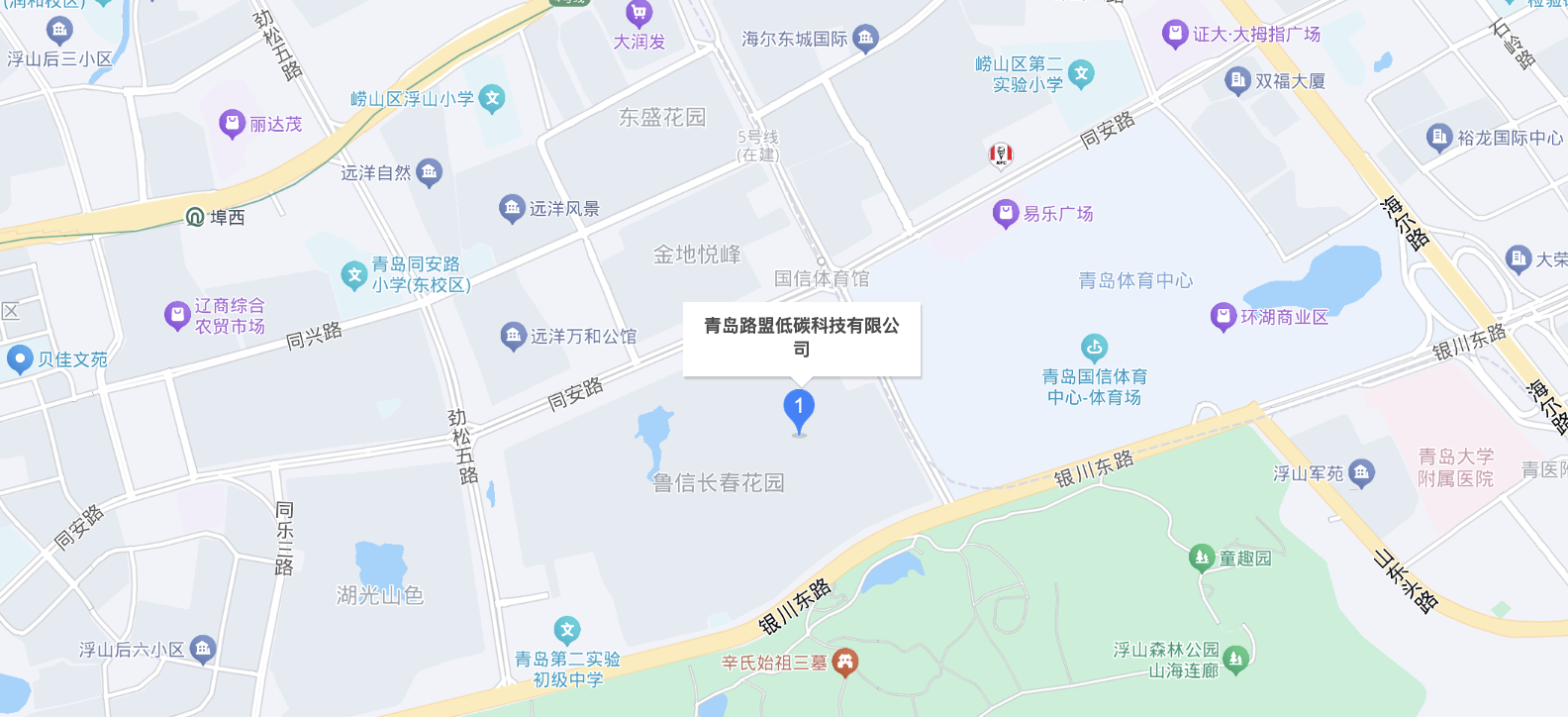Select the 辽商综合农贸市场 marker
Screen dimensions: 1568x717
[x=177, y=316]
